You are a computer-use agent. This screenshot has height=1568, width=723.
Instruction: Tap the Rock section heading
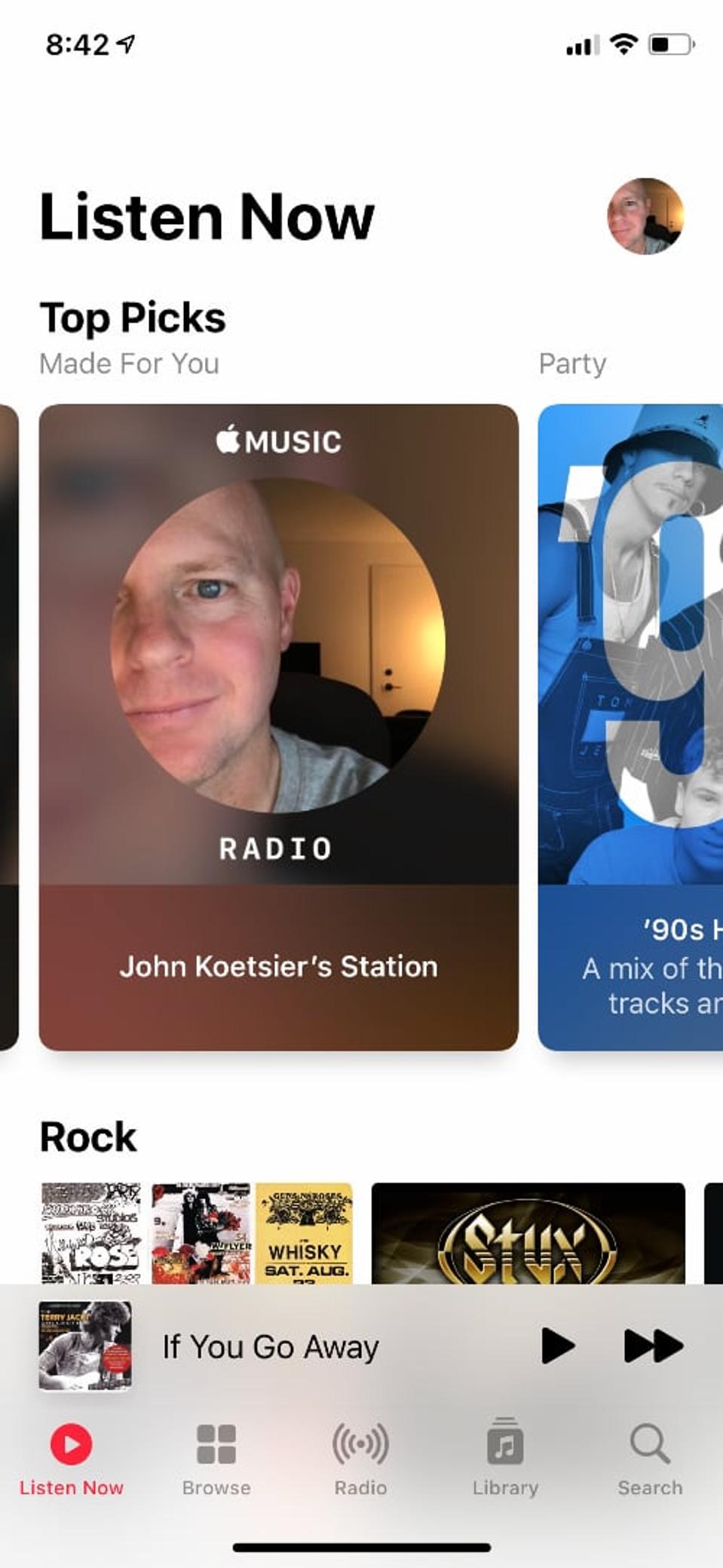pyautogui.click(x=87, y=1137)
